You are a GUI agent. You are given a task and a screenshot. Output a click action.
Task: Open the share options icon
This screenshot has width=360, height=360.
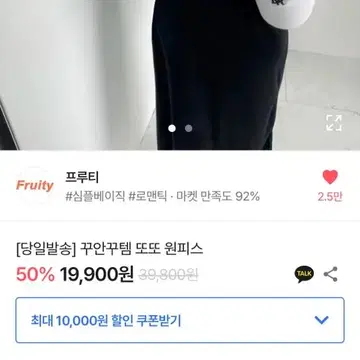point(331,274)
